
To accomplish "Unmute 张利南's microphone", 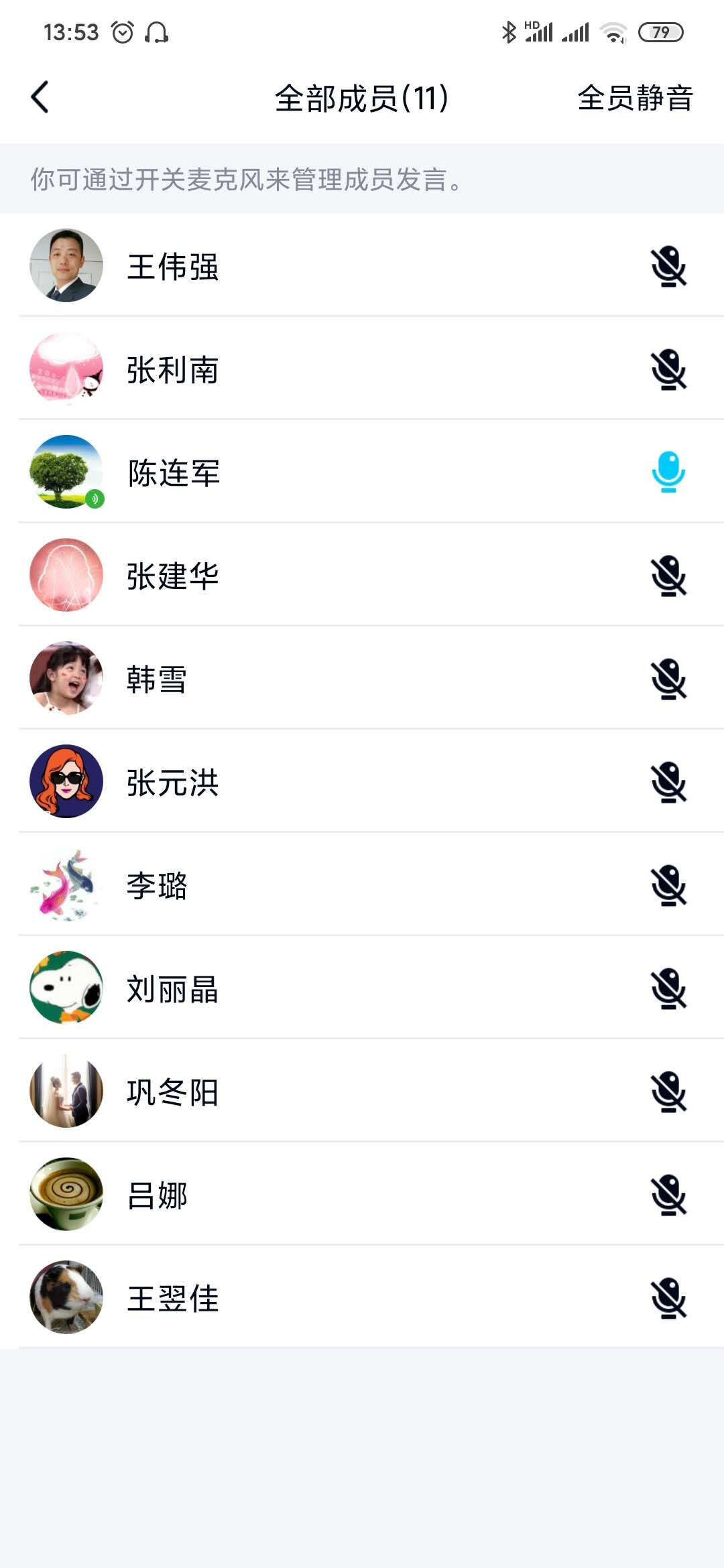I will click(668, 370).
